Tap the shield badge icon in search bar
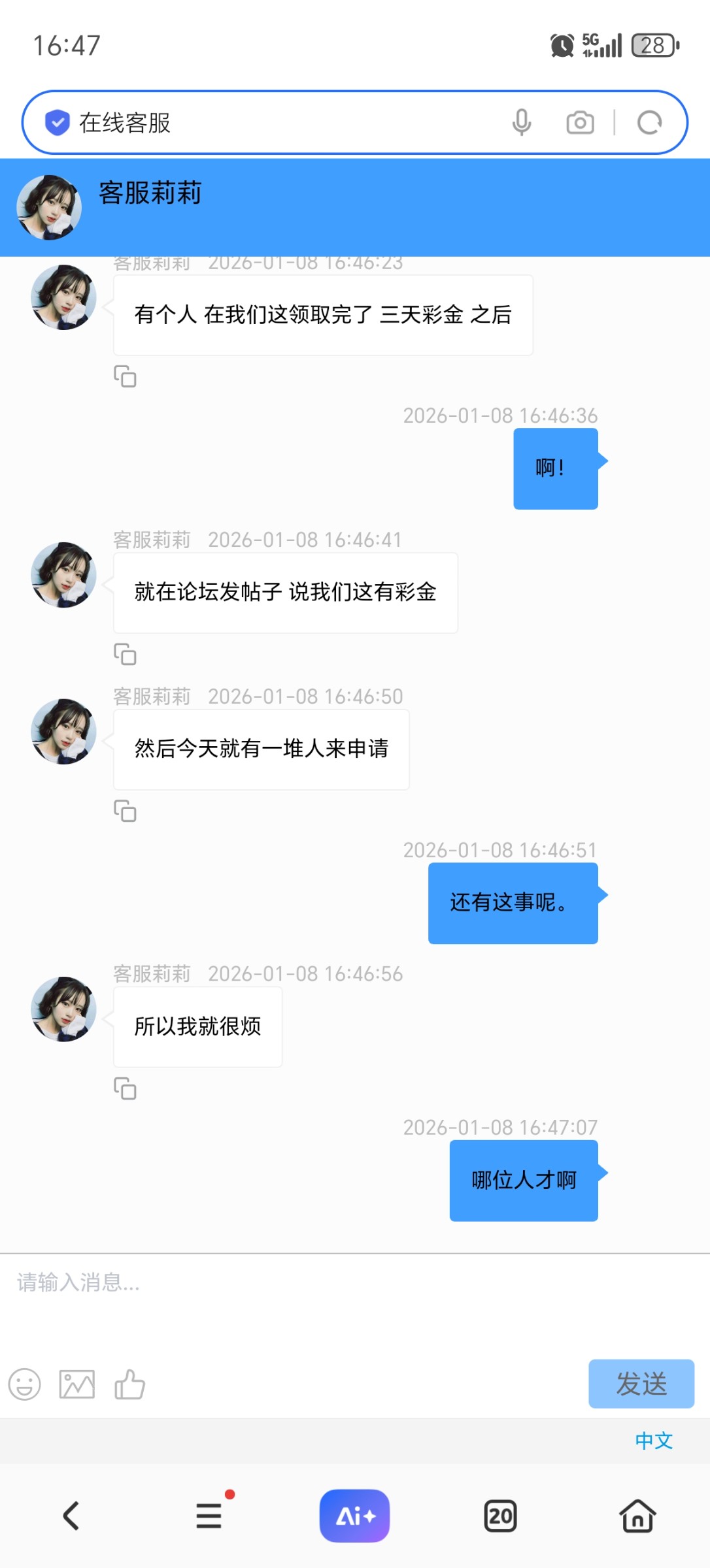 tap(58, 122)
